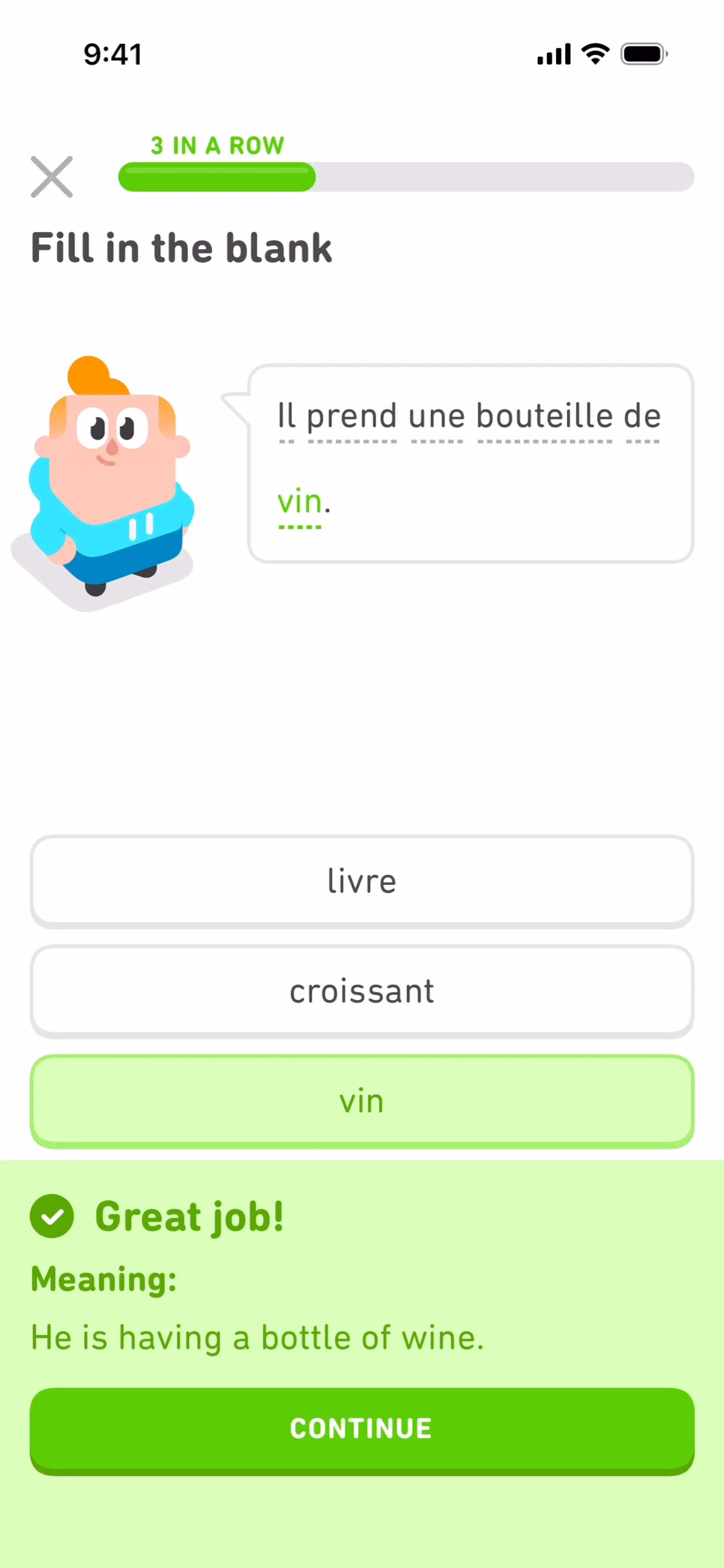Tap the highlighted 'vin' answer option
The width and height of the screenshot is (724, 1568).
[362, 1101]
